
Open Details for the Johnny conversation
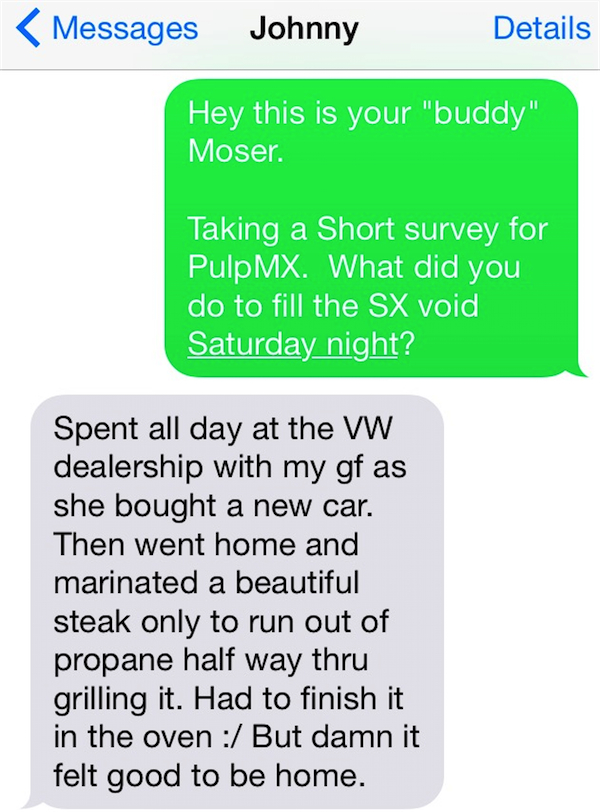540,28
